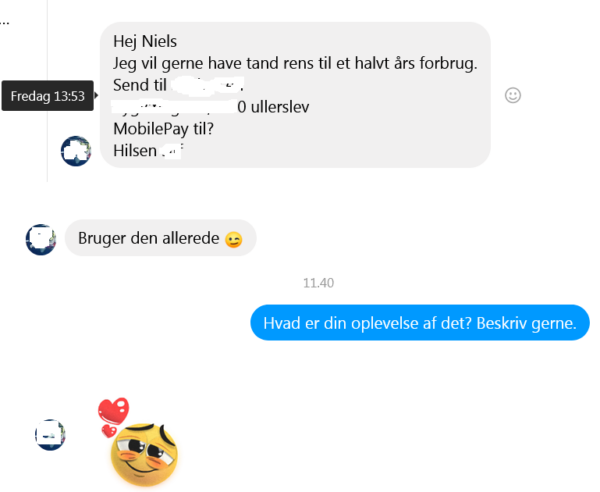Open the emoji reaction smiley beside the first message
The width and height of the screenshot is (600, 492).
pos(513,95)
